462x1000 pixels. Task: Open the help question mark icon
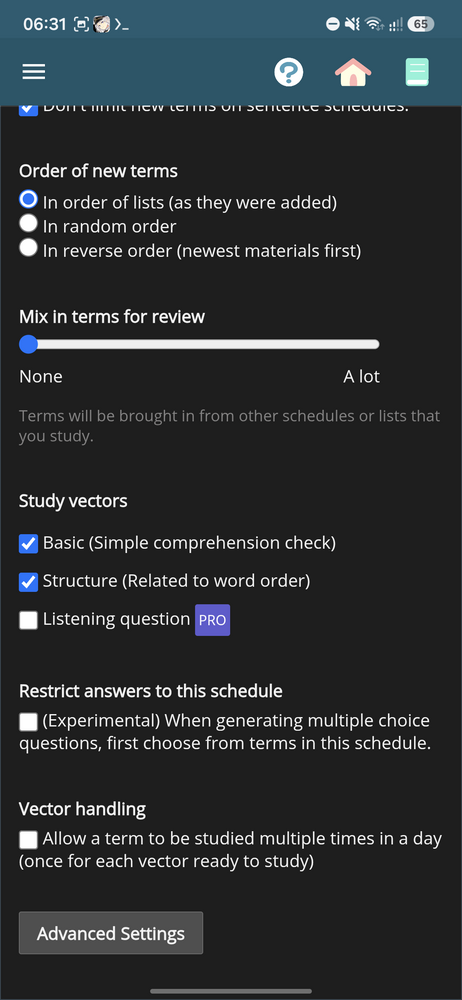[288, 71]
